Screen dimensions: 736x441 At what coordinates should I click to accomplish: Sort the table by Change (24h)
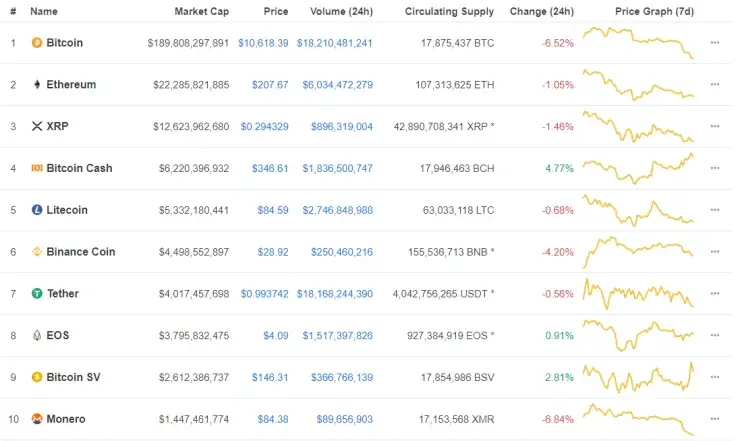tap(541, 11)
